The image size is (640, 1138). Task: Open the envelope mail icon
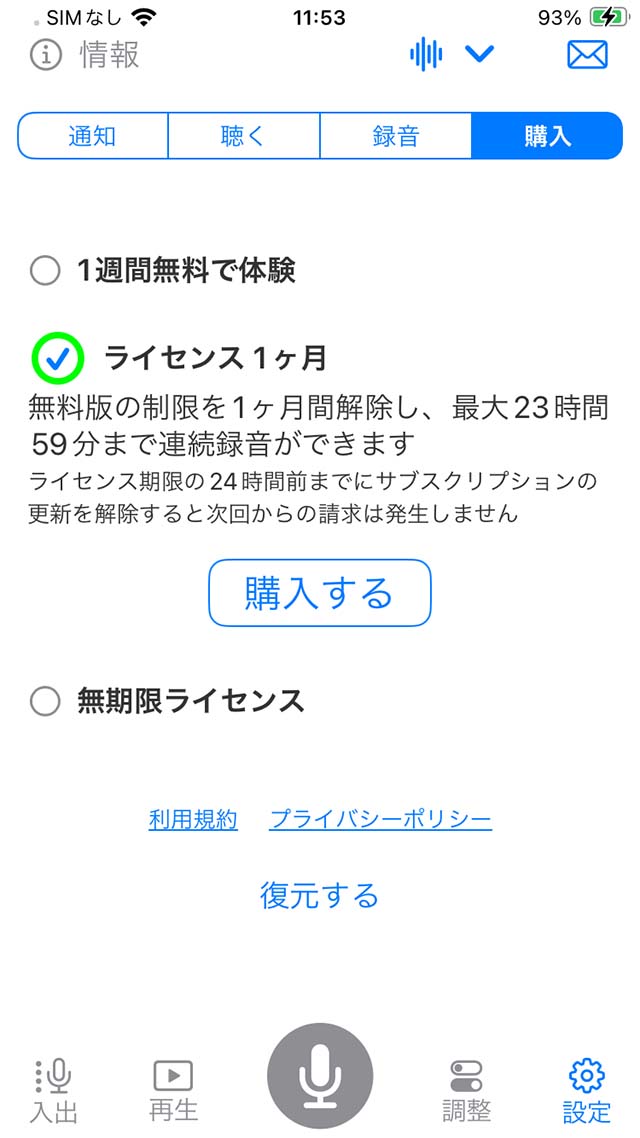click(x=587, y=54)
